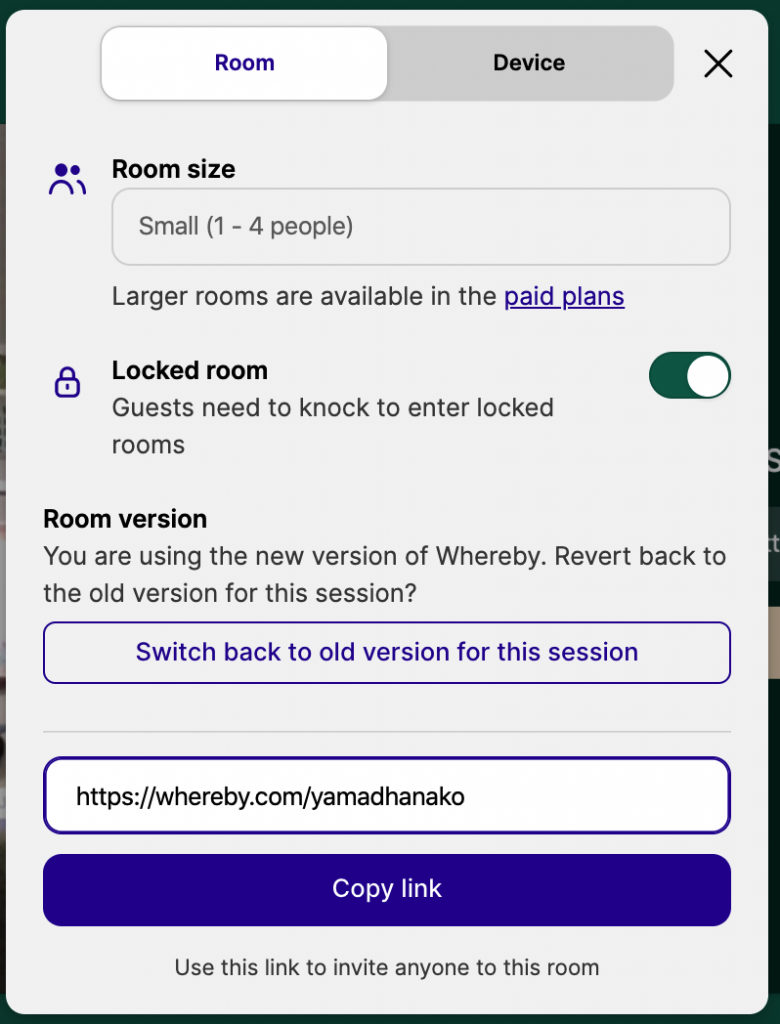Screen dimensions: 780x1024
Task: Switch back to old version for this session
Action: (x=387, y=653)
